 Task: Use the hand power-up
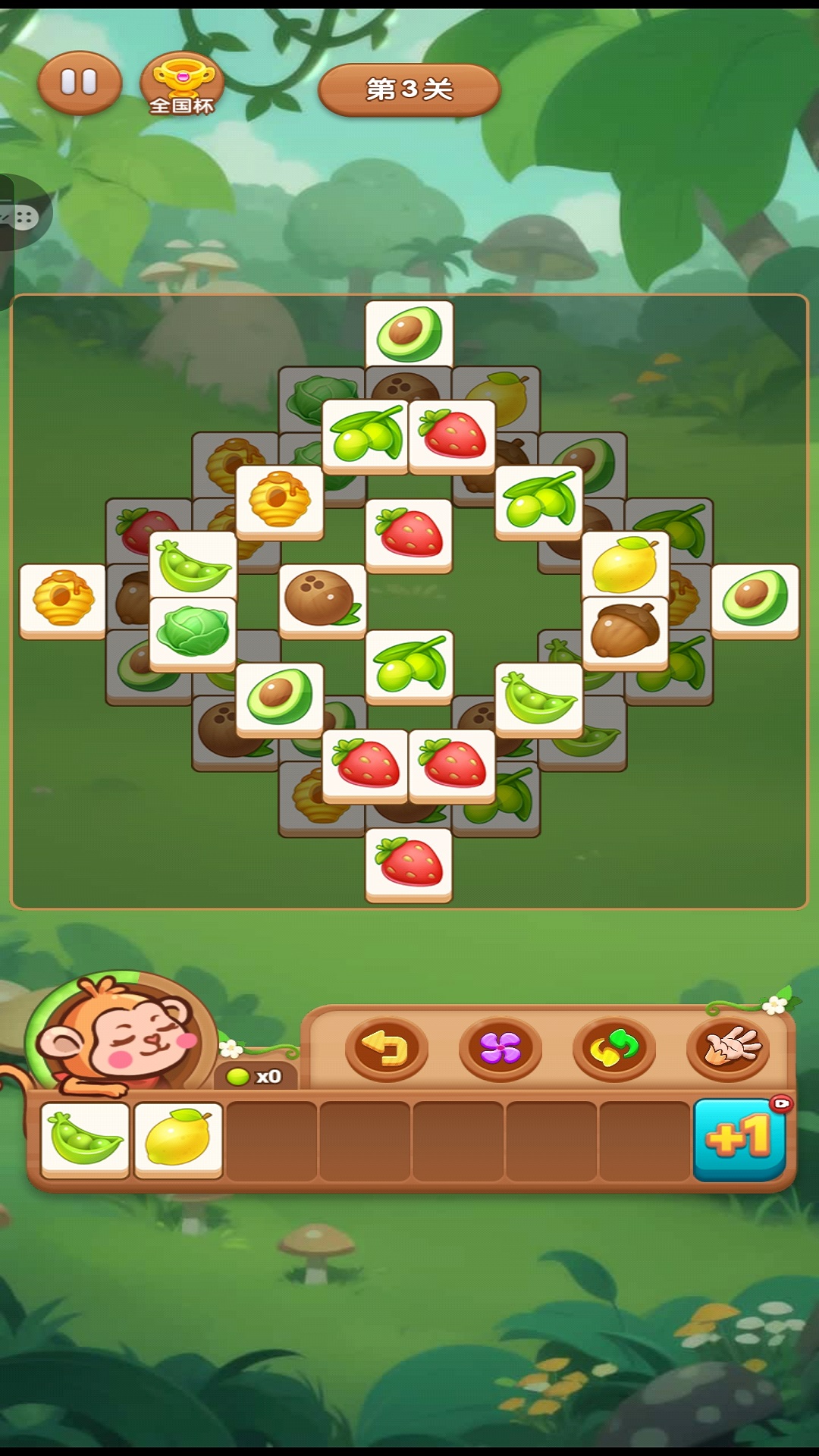pyautogui.click(x=727, y=1050)
